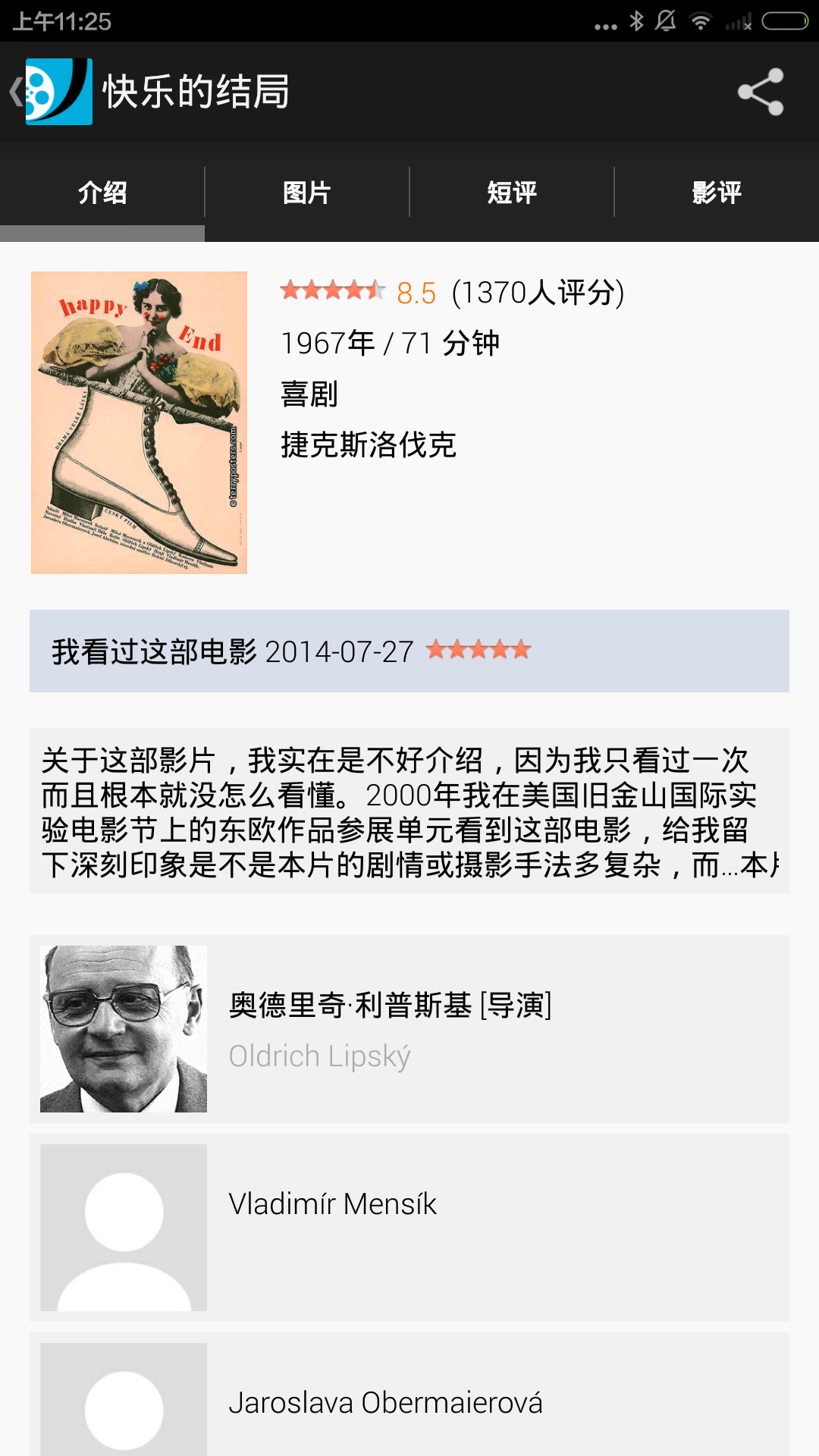
Task: Go back using the app logo arrow
Action: click(50, 92)
